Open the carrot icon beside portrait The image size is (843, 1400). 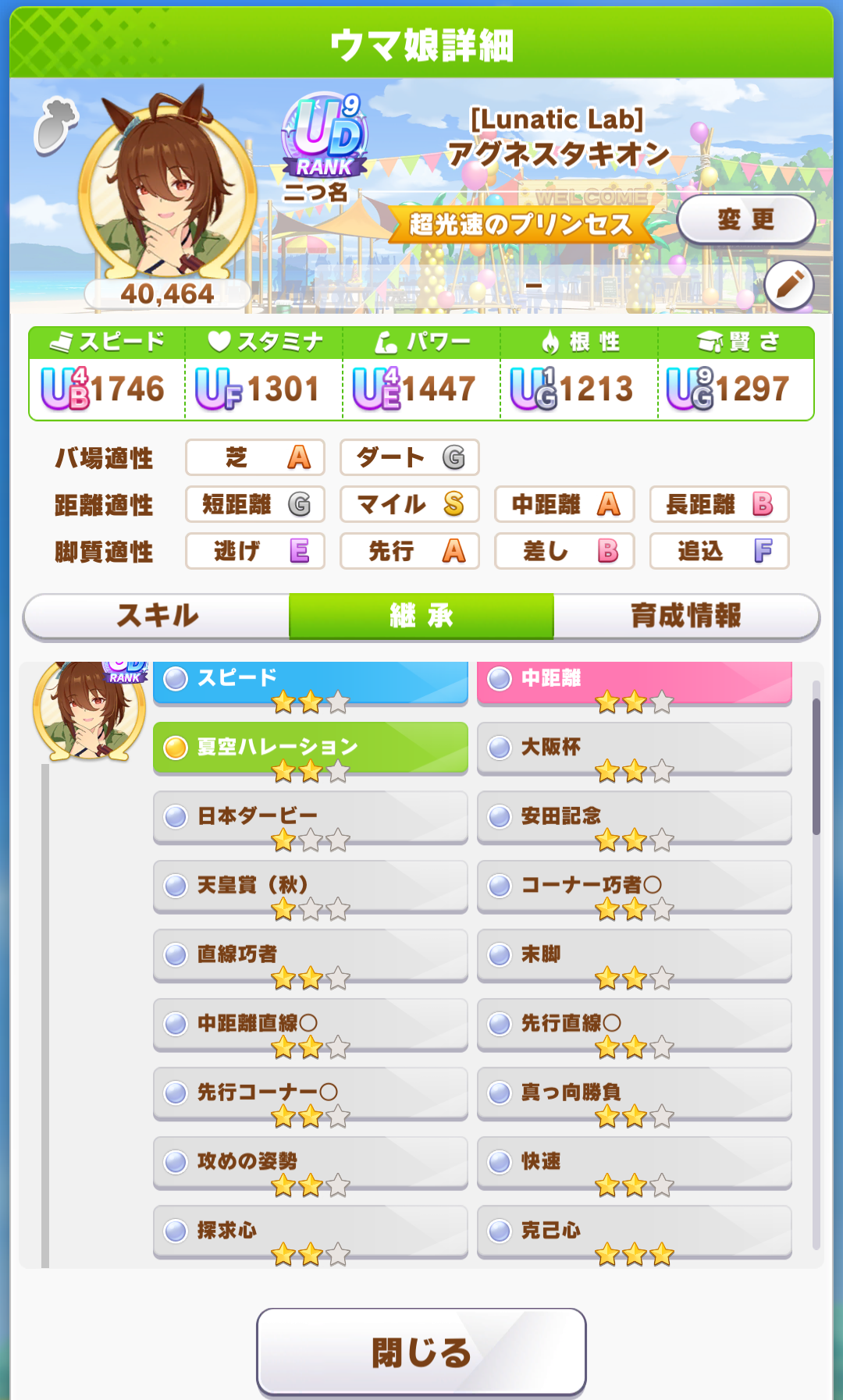(55, 124)
